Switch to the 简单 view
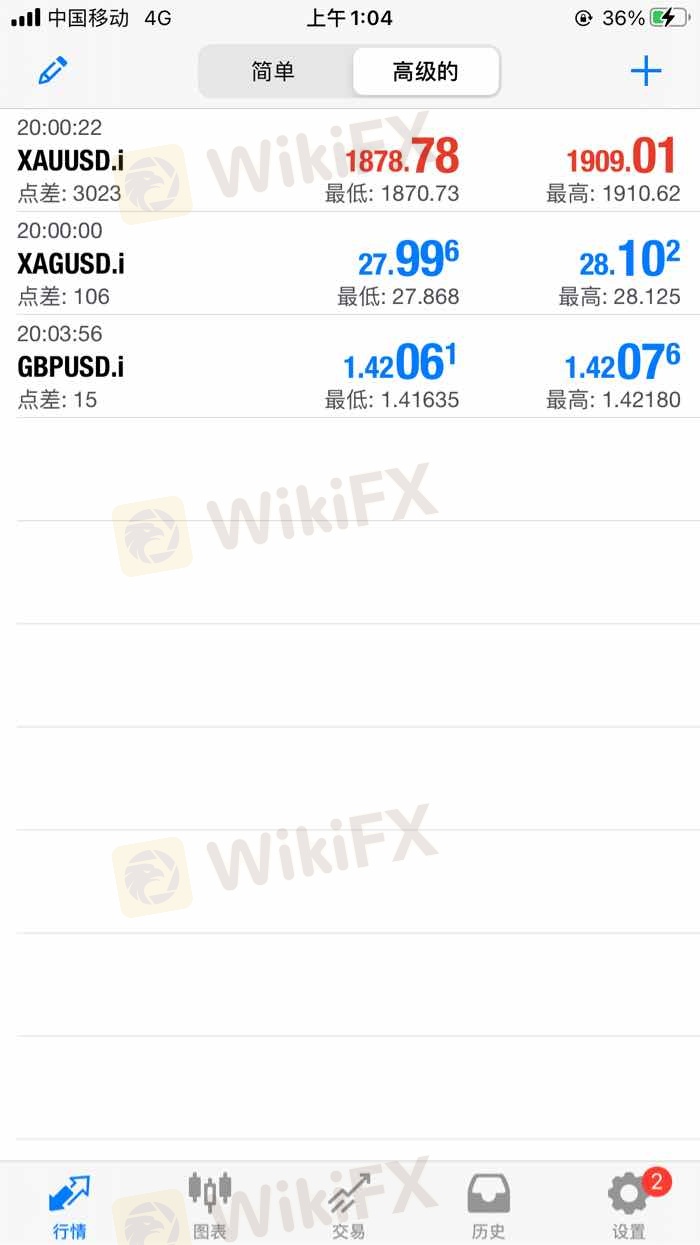 (x=274, y=72)
